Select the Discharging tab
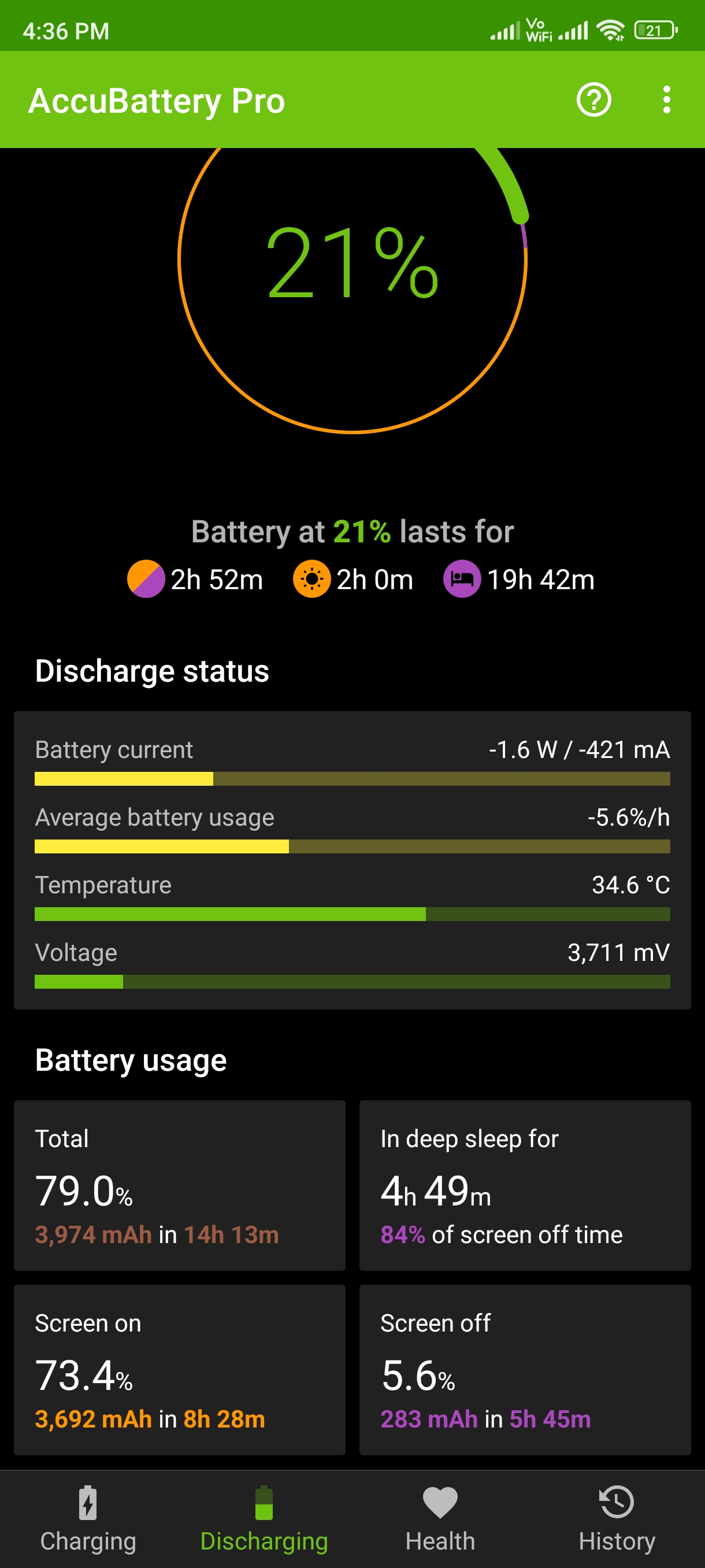The width and height of the screenshot is (705, 1568). 264,1519
